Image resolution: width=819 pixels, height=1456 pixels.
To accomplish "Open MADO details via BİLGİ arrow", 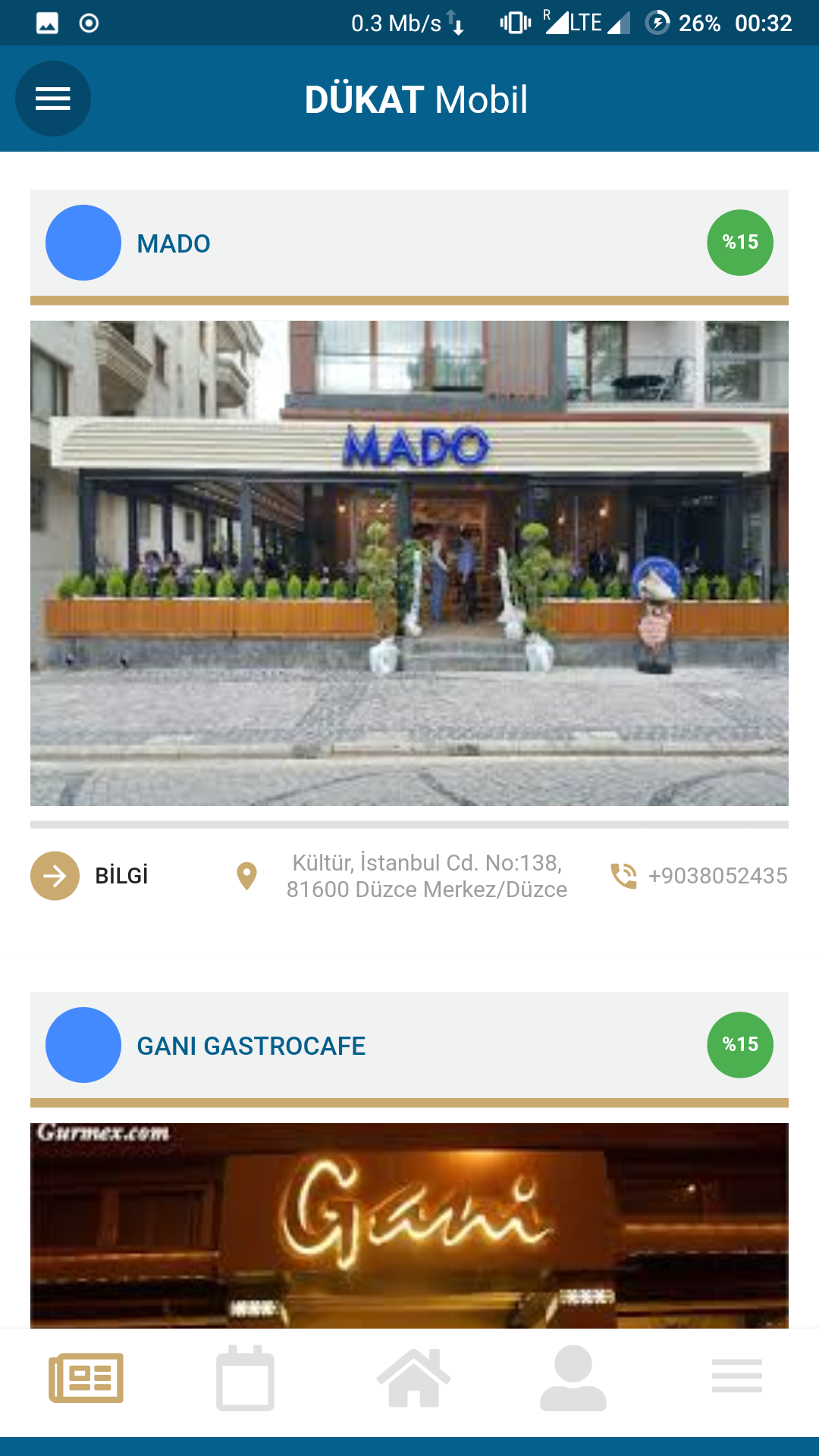I will tap(55, 876).
